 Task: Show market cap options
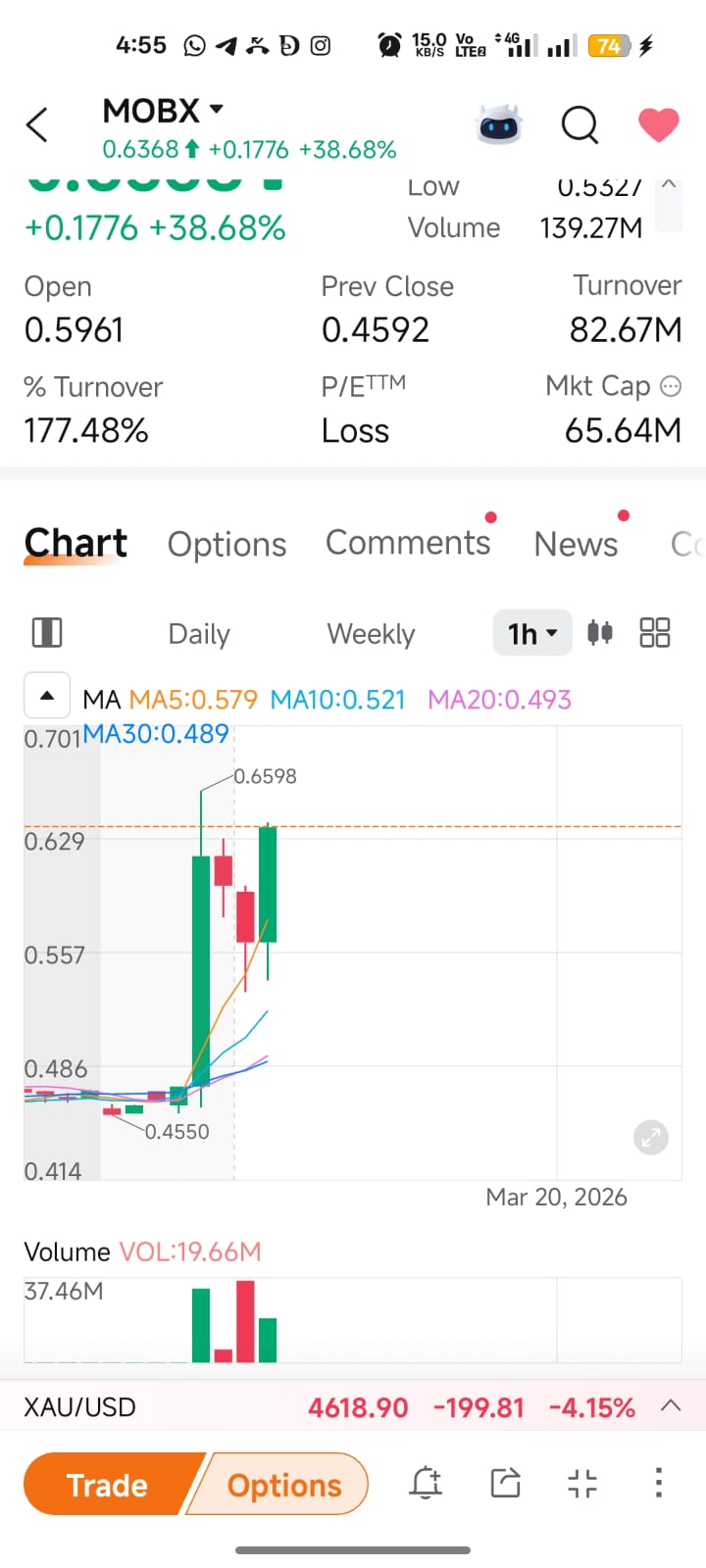(x=671, y=386)
